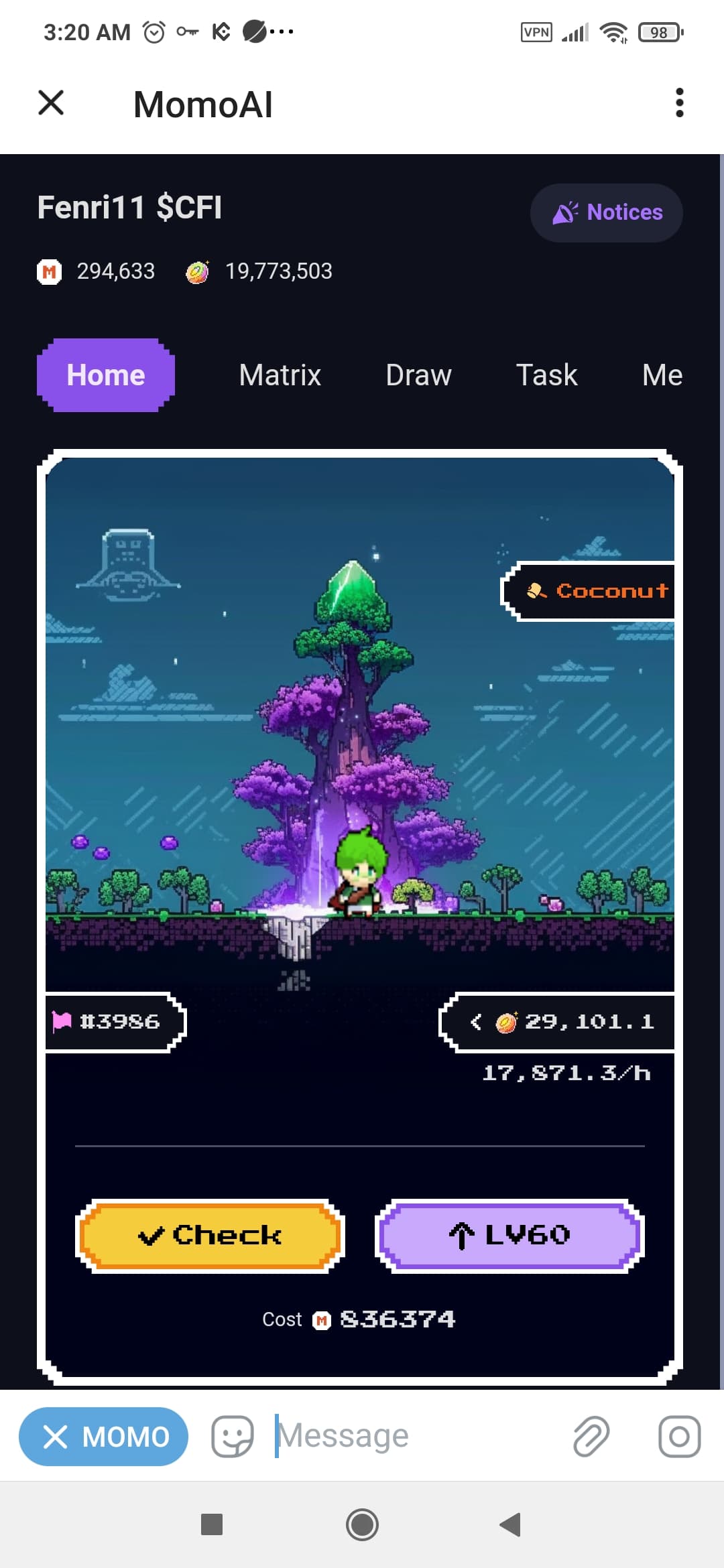
Task: Go to the system home screen
Action: click(362, 1524)
